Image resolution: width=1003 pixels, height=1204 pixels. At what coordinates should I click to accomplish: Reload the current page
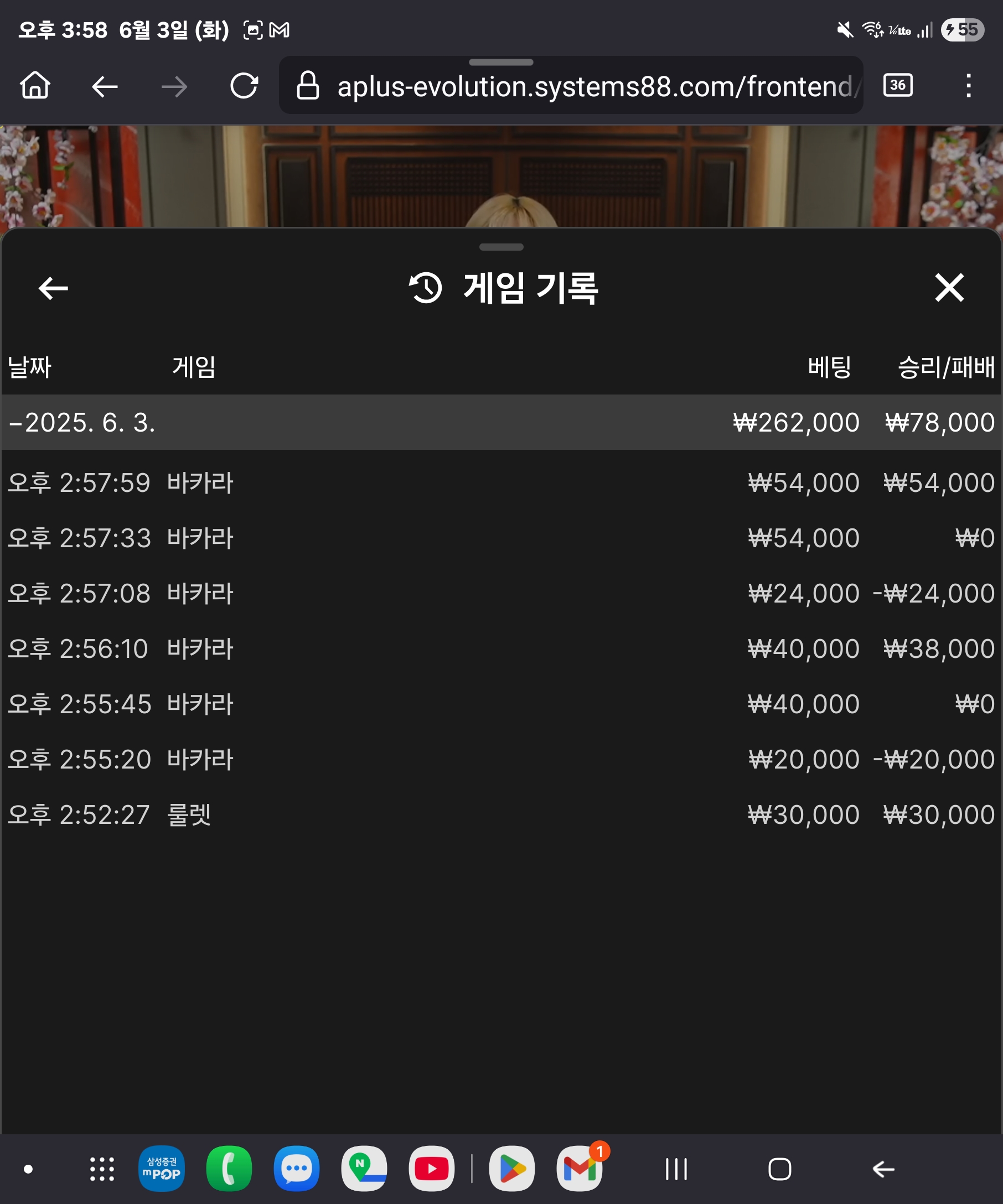[244, 86]
